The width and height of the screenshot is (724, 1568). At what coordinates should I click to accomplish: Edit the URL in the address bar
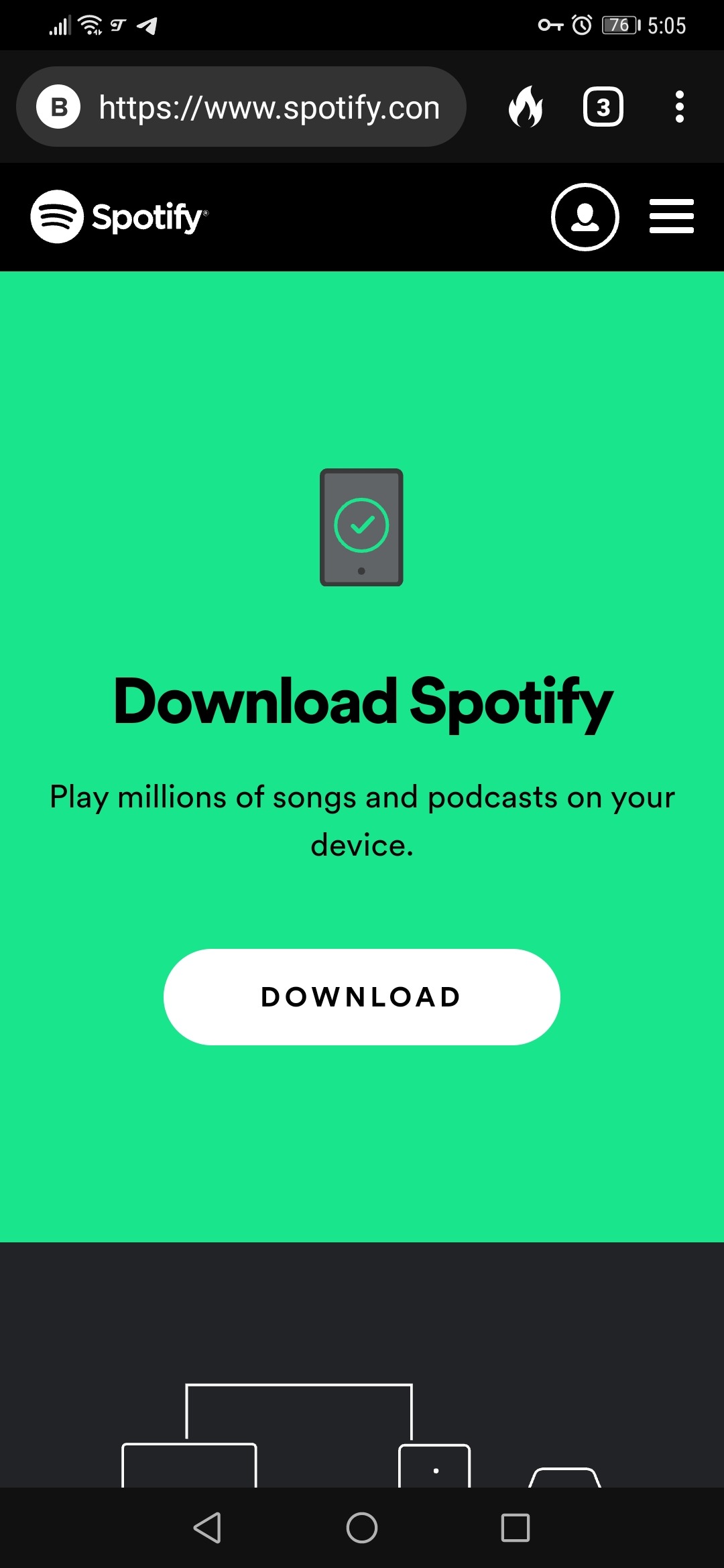point(268,107)
